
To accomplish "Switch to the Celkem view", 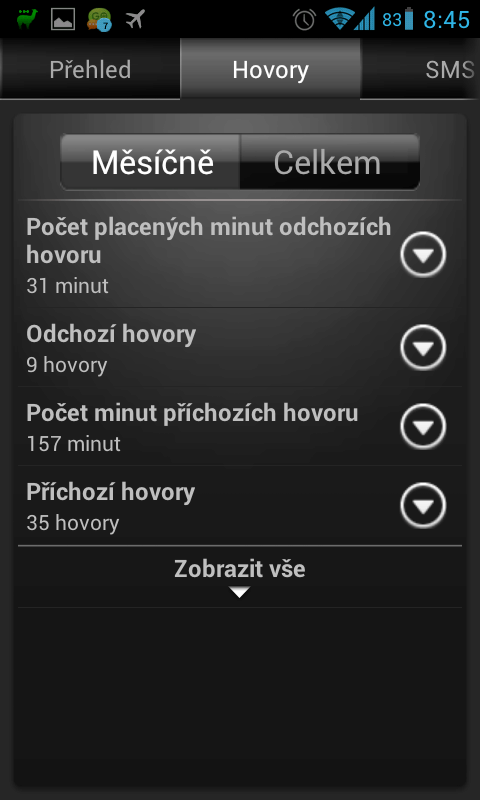I will pos(330,162).
